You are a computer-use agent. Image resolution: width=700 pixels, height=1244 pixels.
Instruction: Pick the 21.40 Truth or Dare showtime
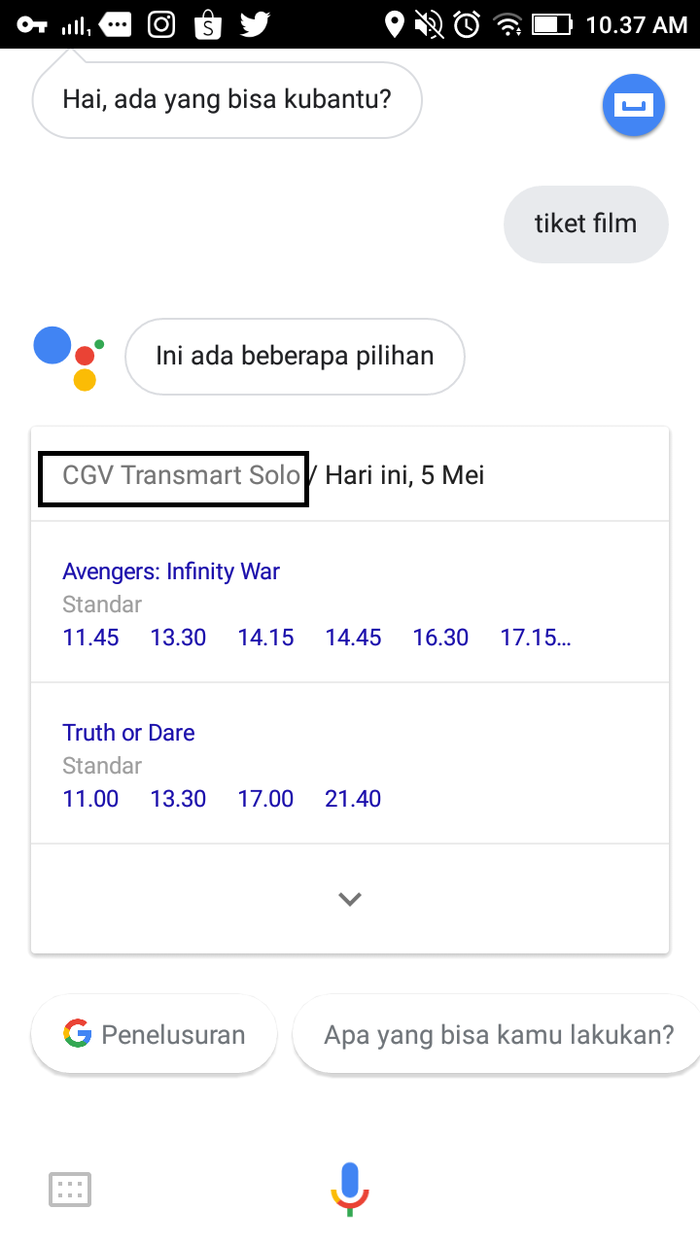click(353, 798)
